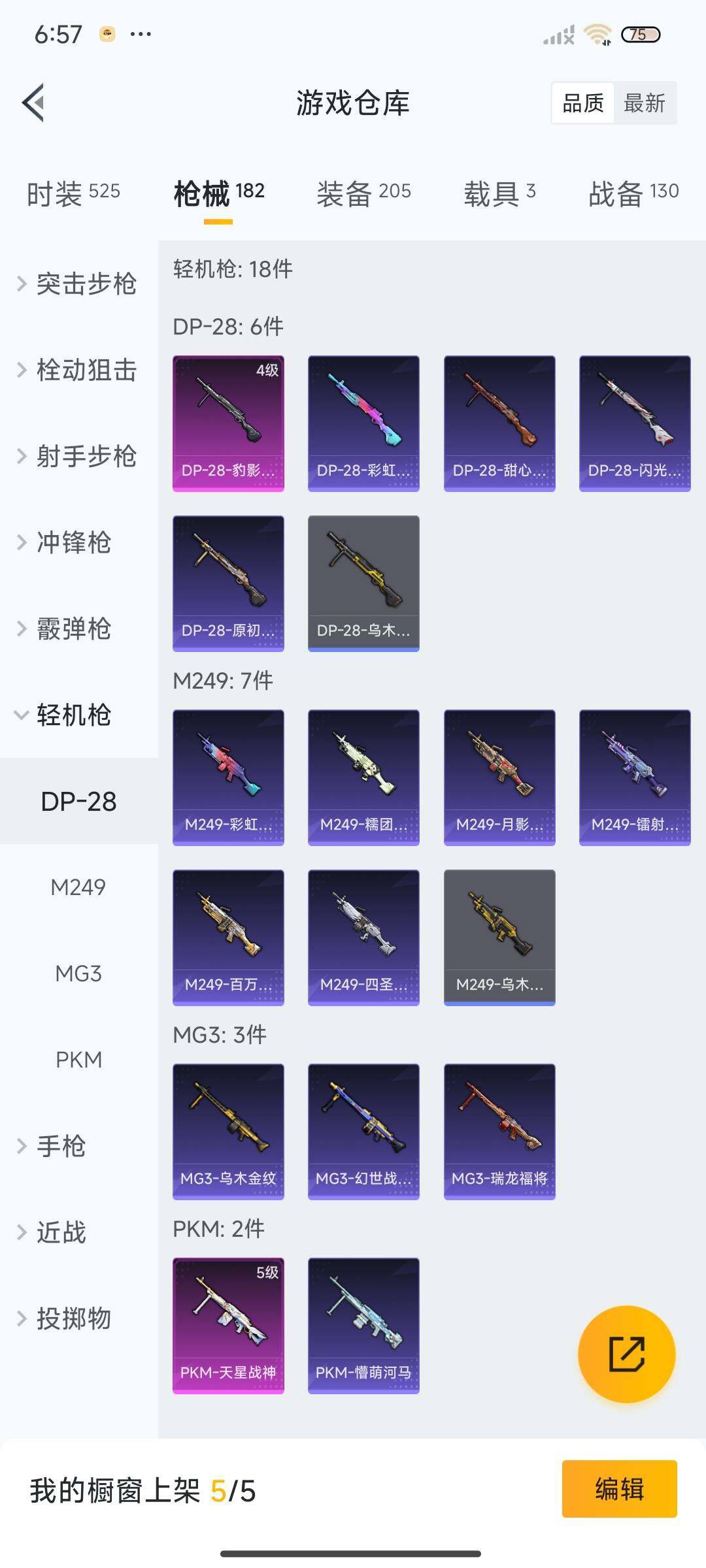
Task: Expand the 突击步枪 category
Action: click(x=78, y=284)
